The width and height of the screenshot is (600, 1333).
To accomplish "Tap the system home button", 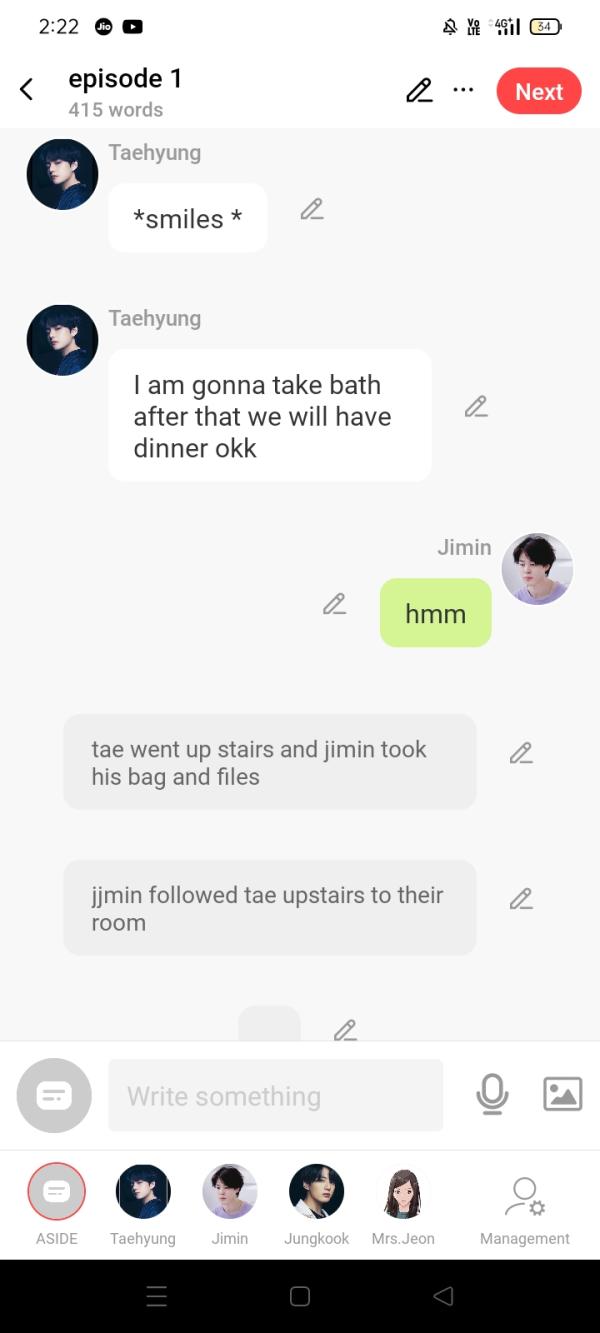I will click(299, 1296).
